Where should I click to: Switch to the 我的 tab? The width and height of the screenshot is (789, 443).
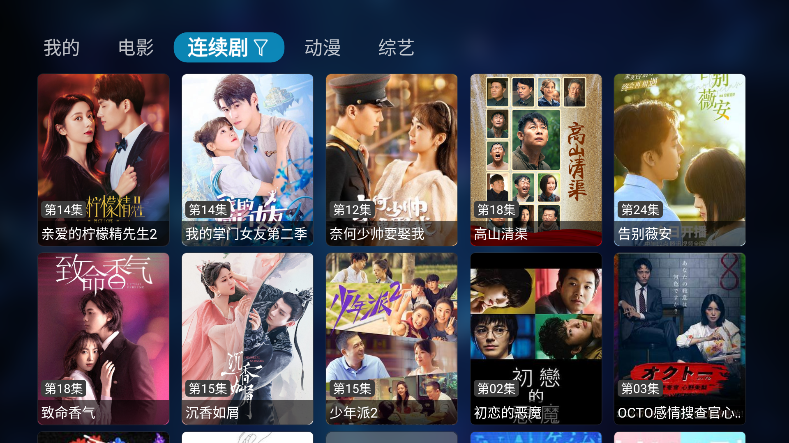[61, 47]
